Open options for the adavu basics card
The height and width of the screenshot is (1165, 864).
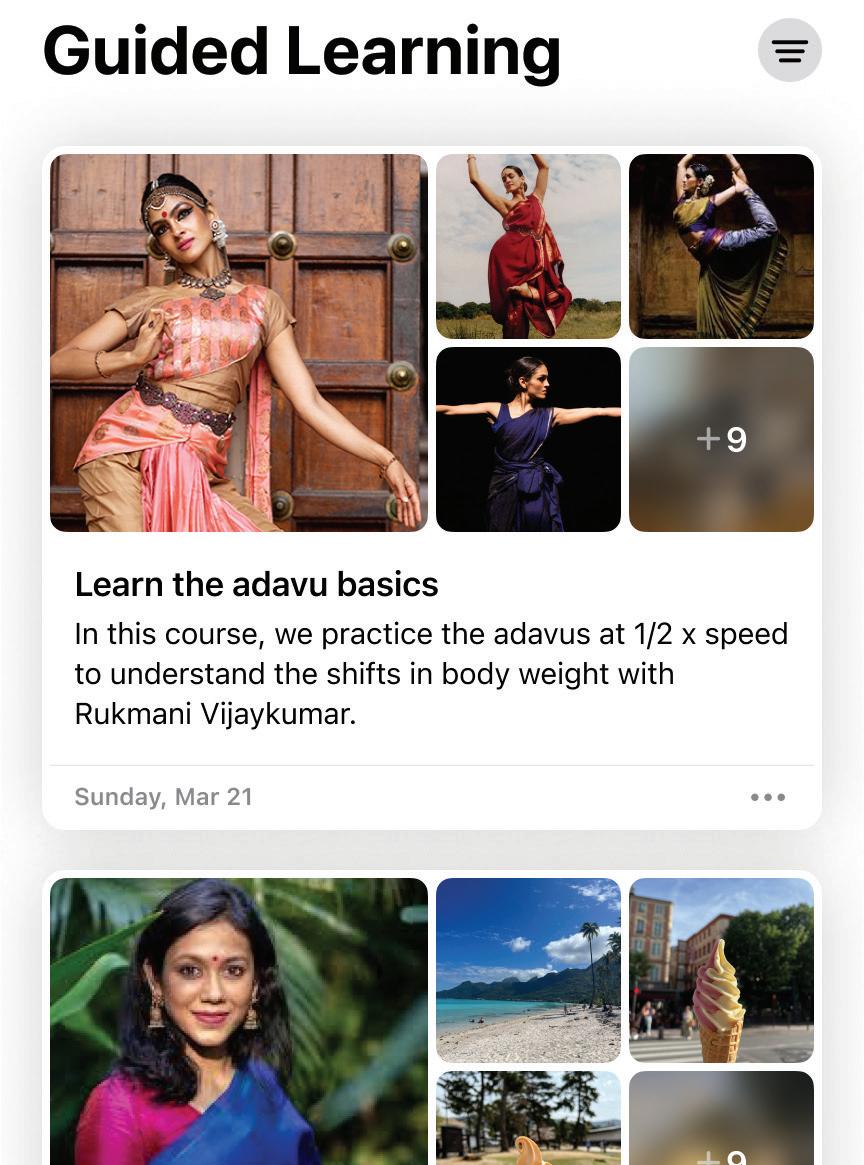(x=767, y=797)
